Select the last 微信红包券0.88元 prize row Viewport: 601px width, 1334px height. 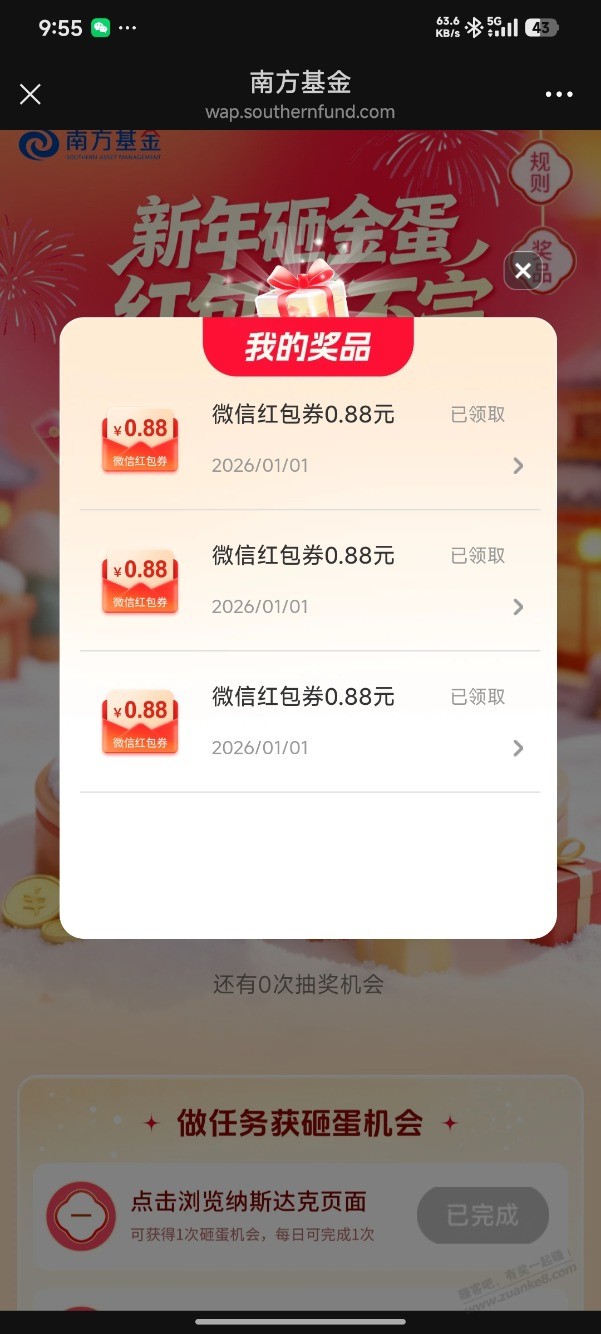310,721
